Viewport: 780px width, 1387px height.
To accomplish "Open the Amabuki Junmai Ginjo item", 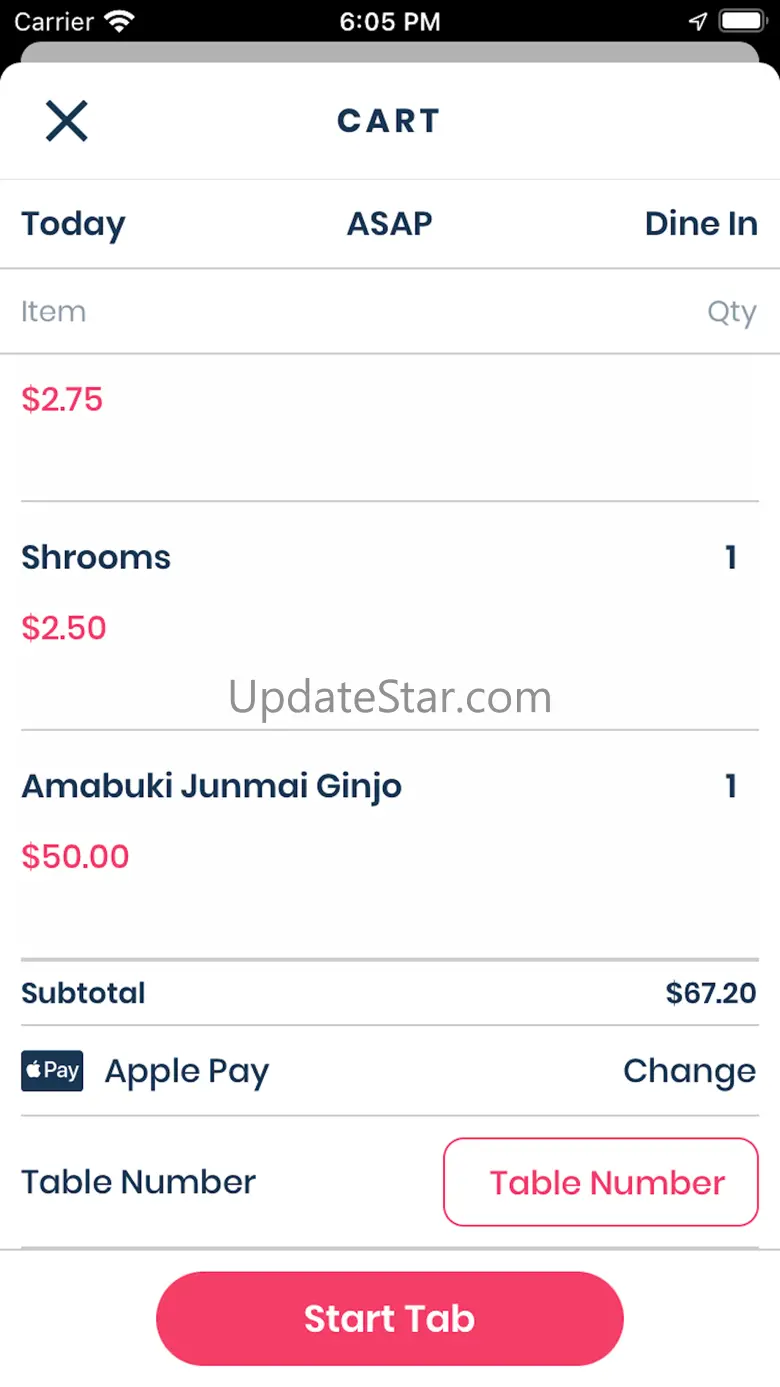I will pos(389,844).
